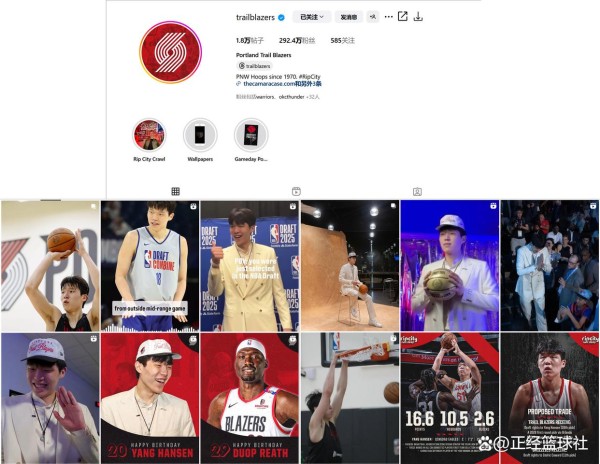This screenshot has height=464, width=600.
Task: Open the Proposed Trade post
Action: [549, 398]
